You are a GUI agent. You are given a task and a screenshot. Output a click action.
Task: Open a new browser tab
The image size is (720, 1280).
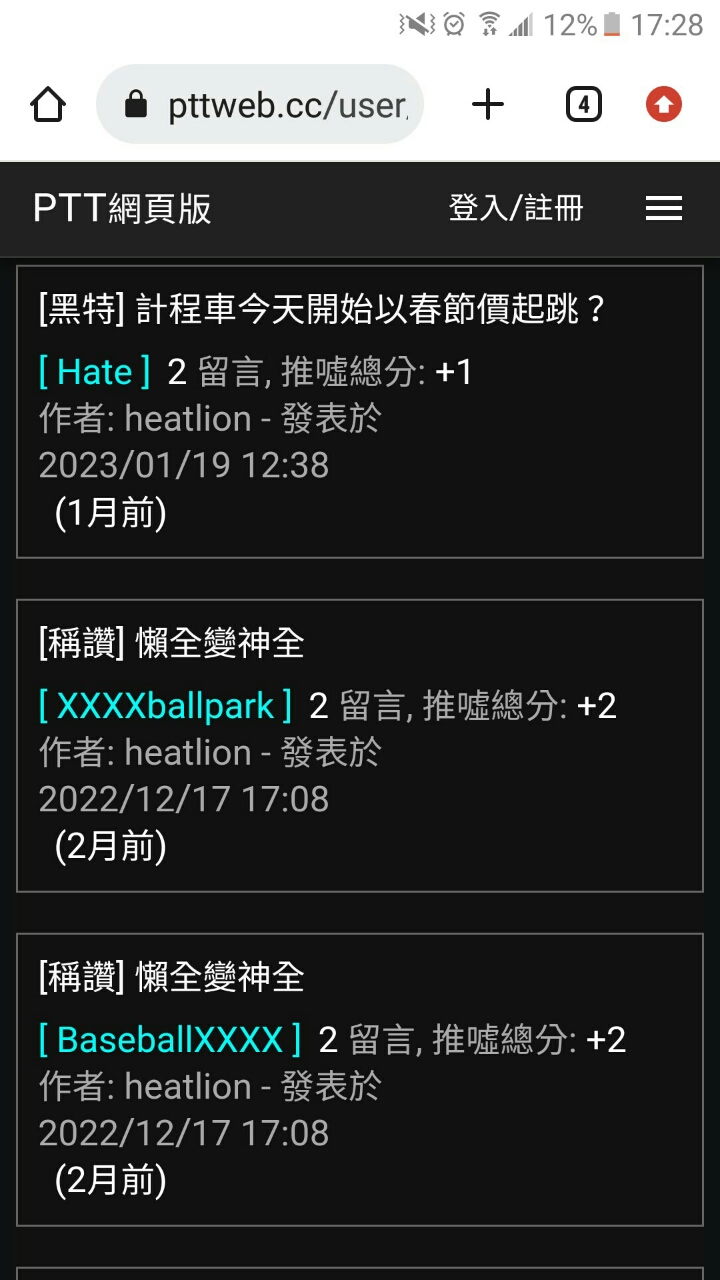coord(488,105)
